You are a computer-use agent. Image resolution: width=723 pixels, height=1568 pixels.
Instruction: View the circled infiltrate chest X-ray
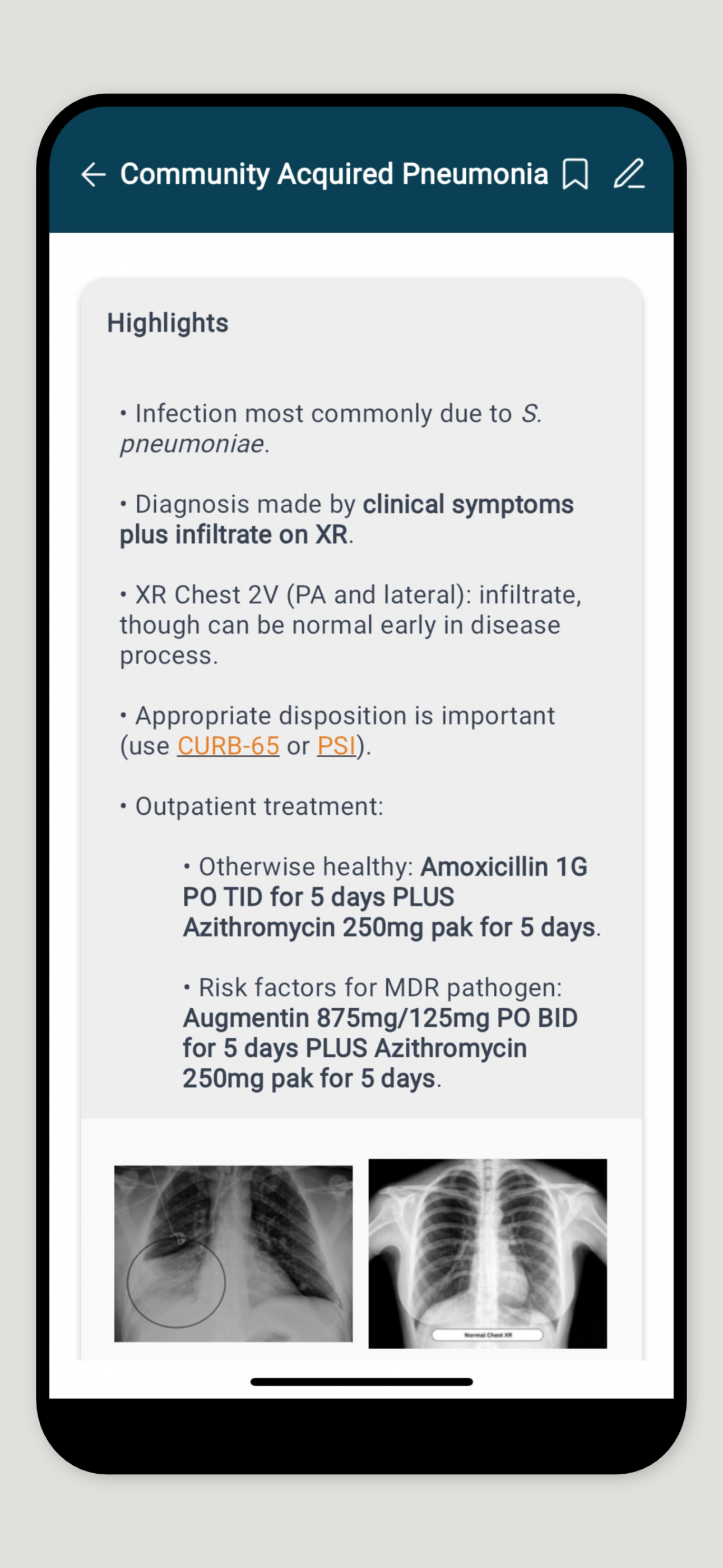pyautogui.click(x=233, y=1253)
